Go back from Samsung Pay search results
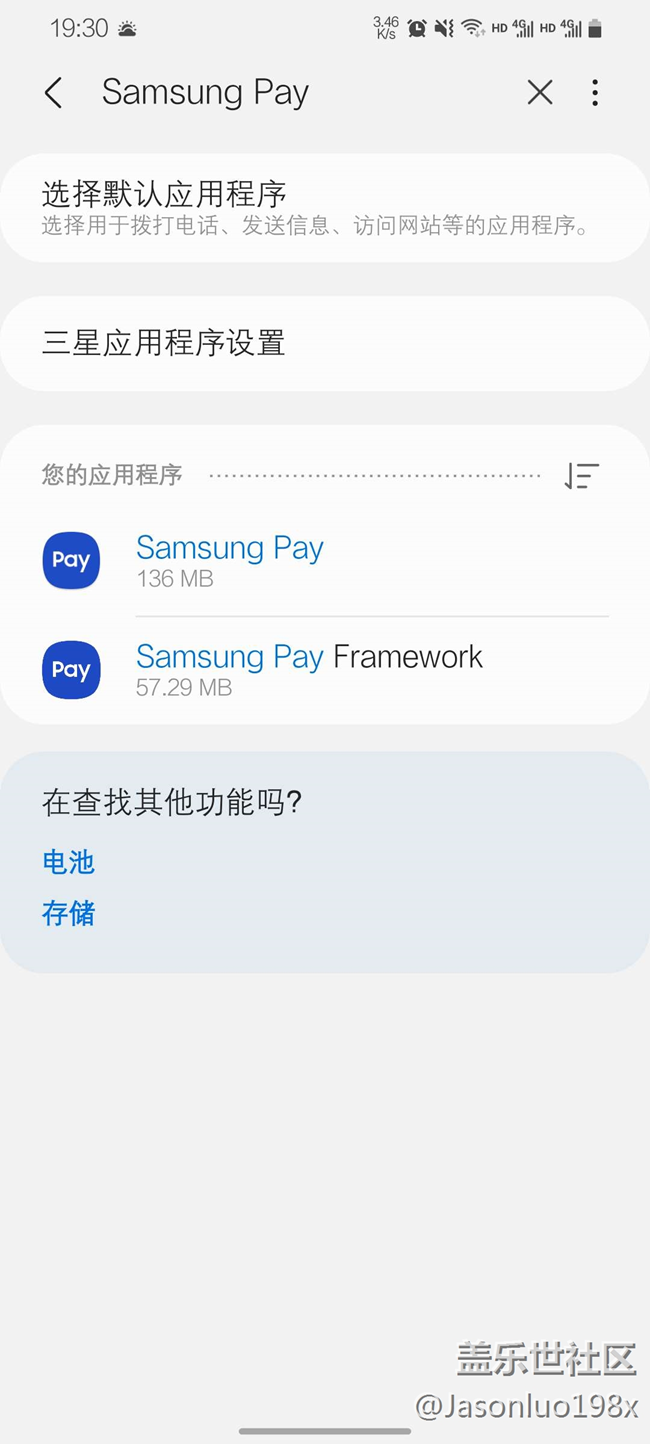The height and width of the screenshot is (1444, 650). click(x=54, y=93)
